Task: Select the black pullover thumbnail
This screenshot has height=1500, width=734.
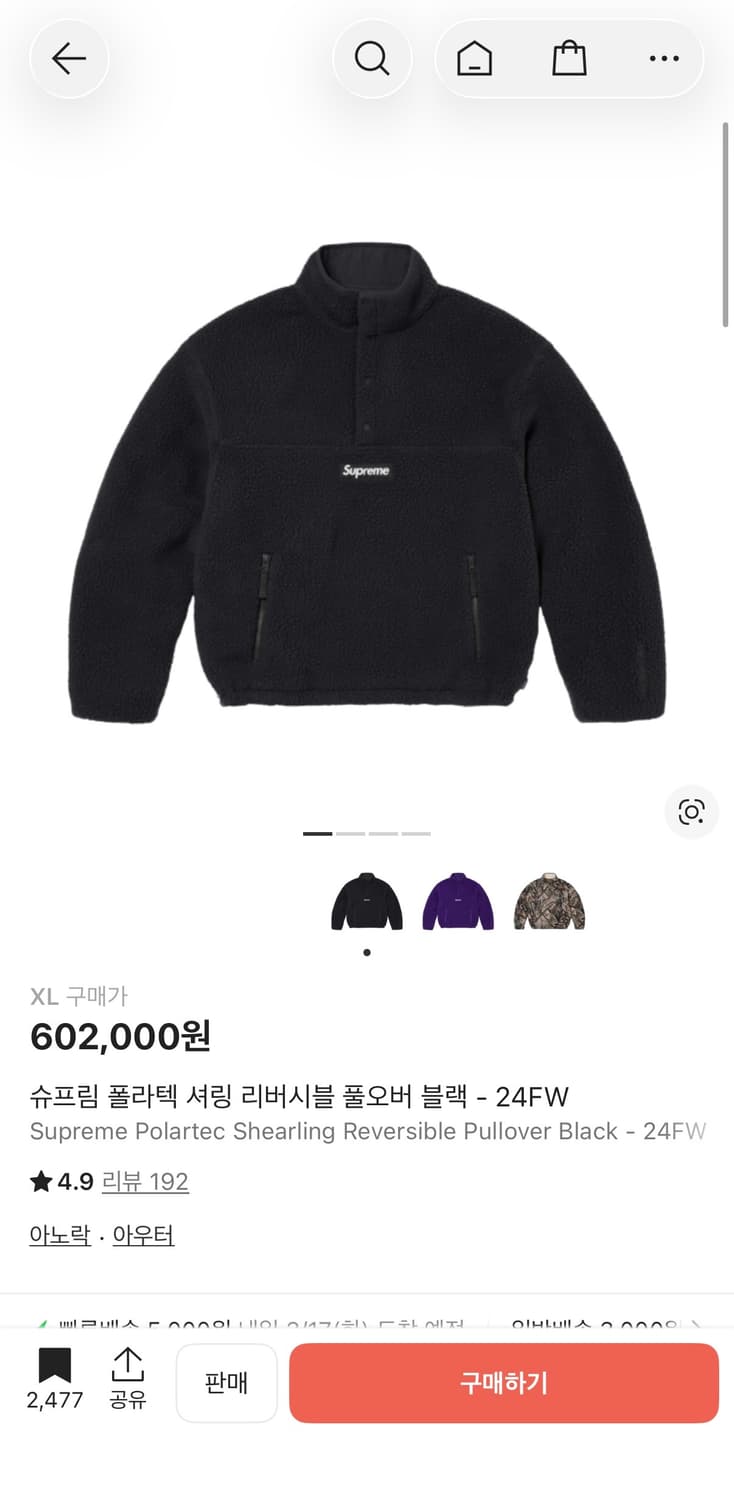Action: [366, 899]
